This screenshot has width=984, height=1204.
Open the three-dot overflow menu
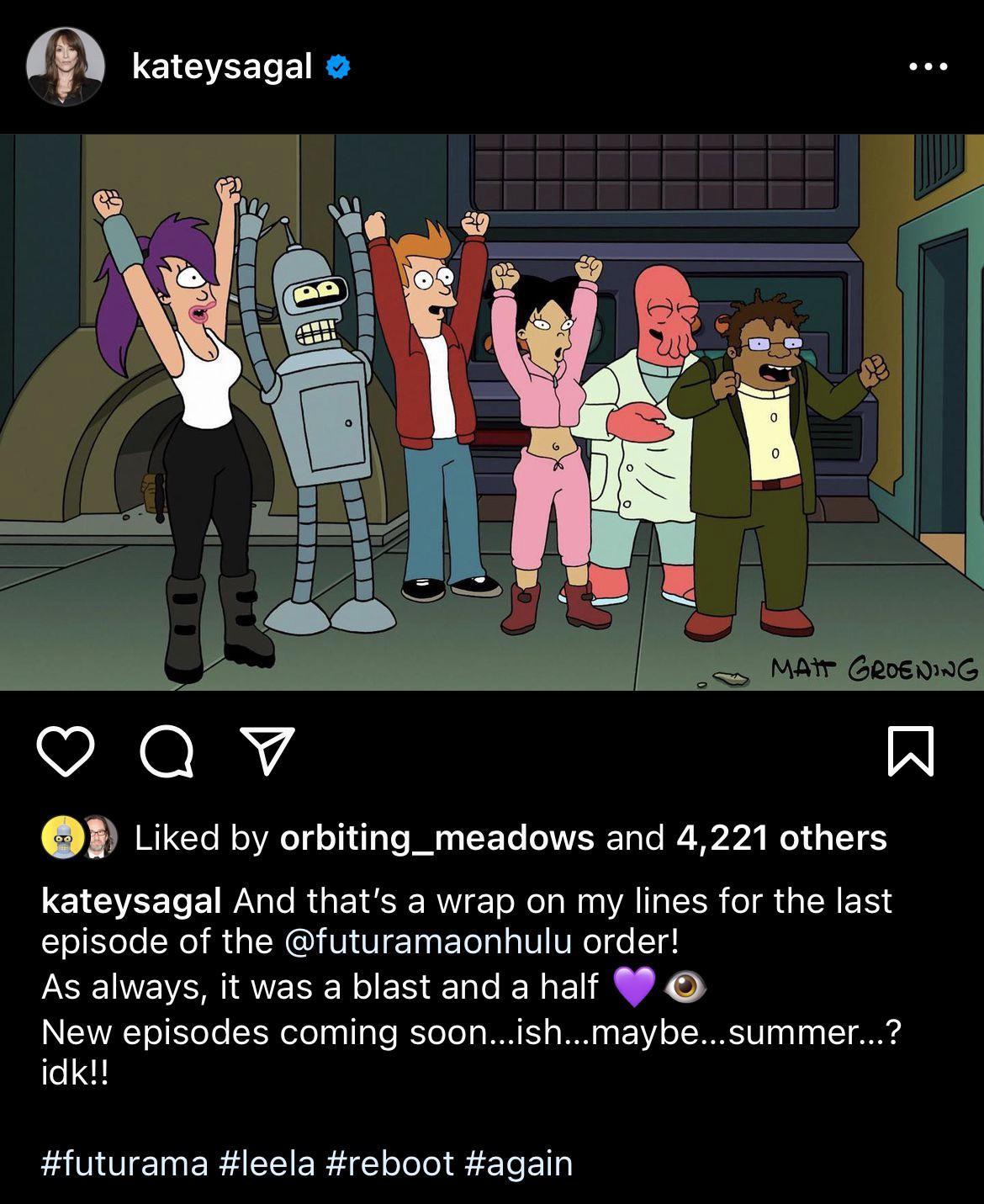click(x=928, y=66)
